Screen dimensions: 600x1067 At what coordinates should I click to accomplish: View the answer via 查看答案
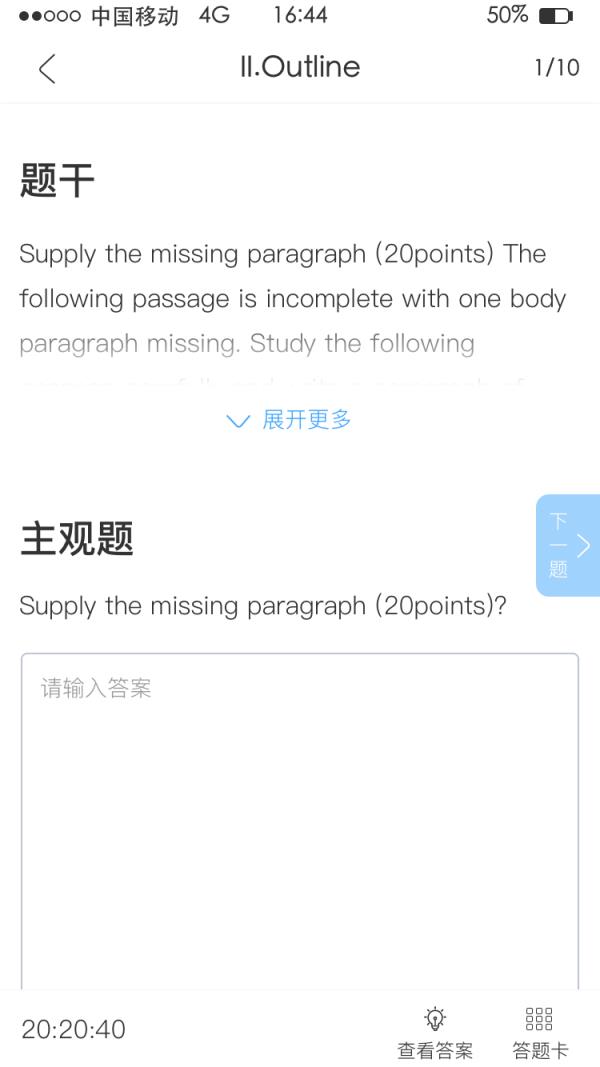[435, 1033]
